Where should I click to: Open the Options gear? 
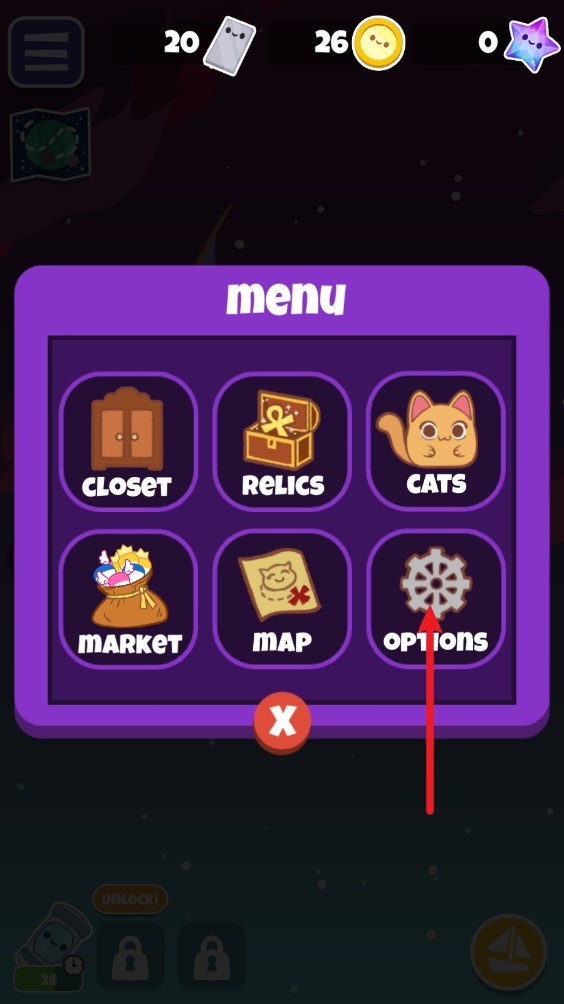[x=435, y=599]
